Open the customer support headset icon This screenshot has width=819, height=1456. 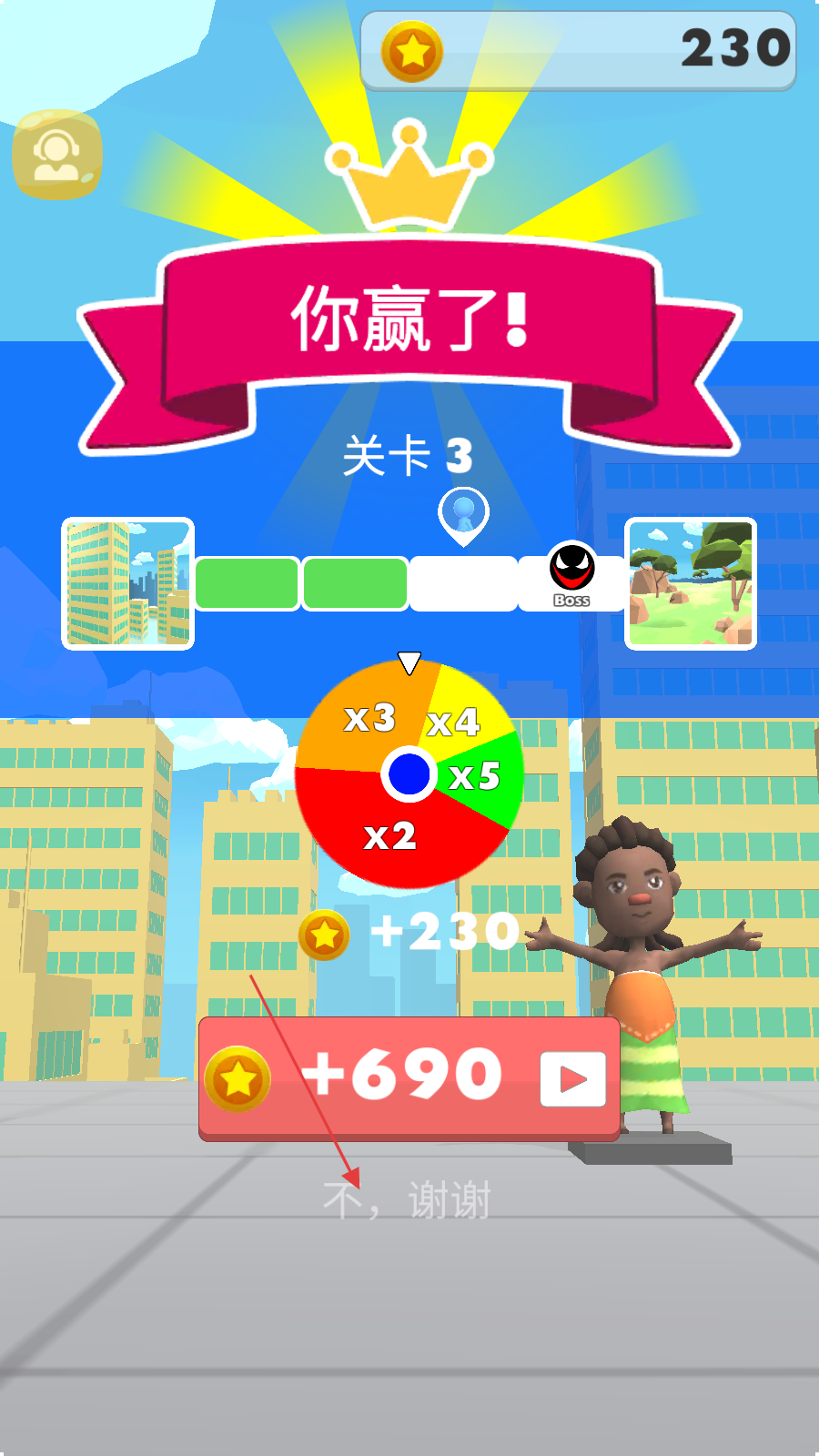click(x=57, y=155)
